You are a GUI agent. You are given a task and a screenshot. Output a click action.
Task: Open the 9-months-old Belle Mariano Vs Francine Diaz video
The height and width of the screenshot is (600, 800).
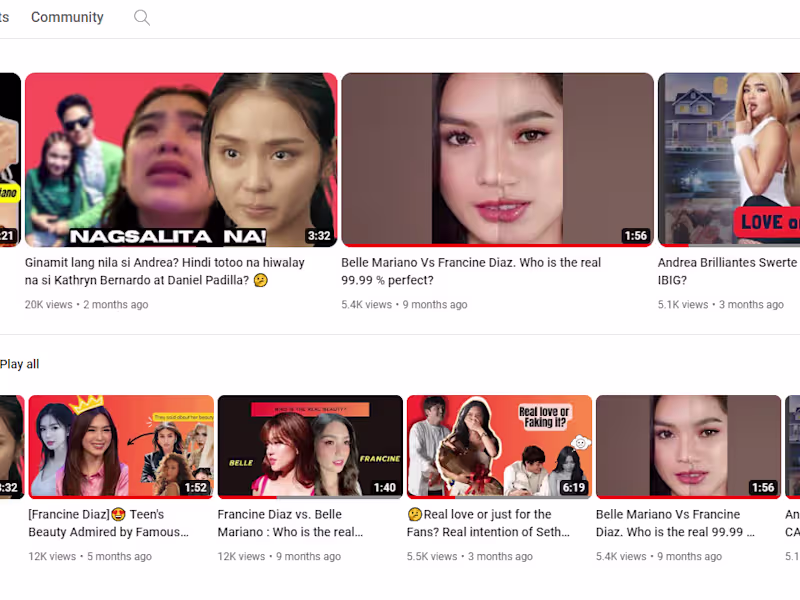[x=497, y=160]
